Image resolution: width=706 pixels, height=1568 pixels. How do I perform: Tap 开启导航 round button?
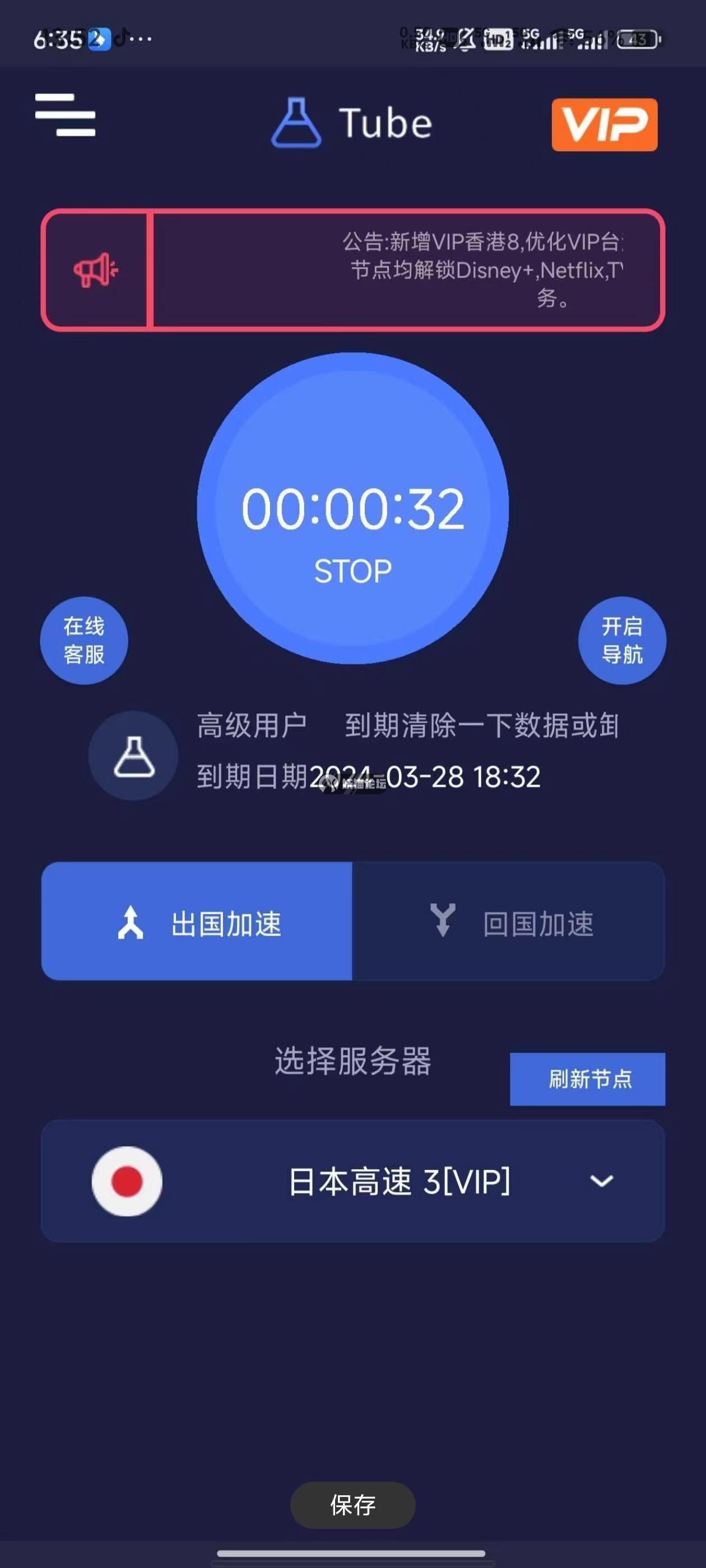621,640
